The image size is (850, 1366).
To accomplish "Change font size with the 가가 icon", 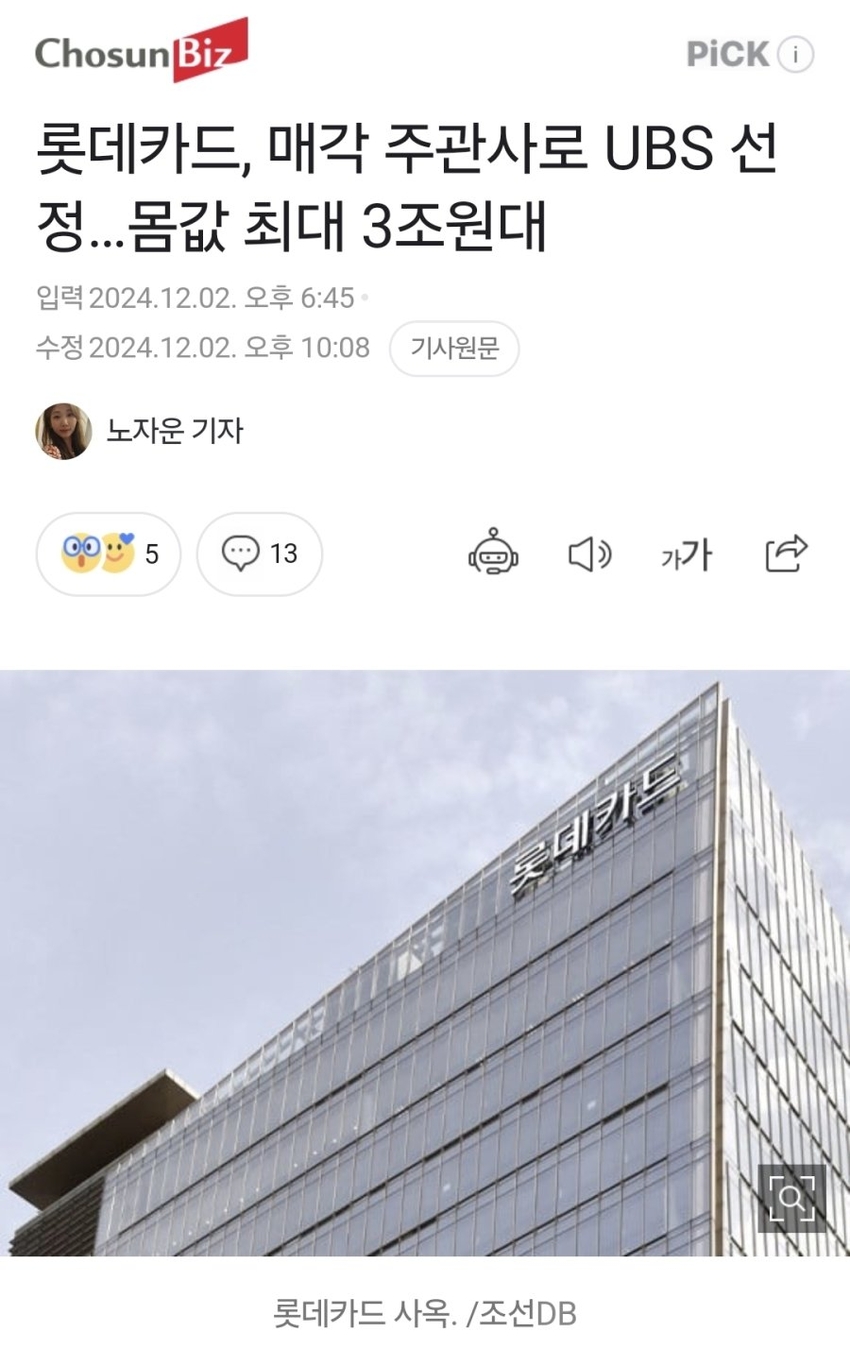I will click(x=686, y=554).
